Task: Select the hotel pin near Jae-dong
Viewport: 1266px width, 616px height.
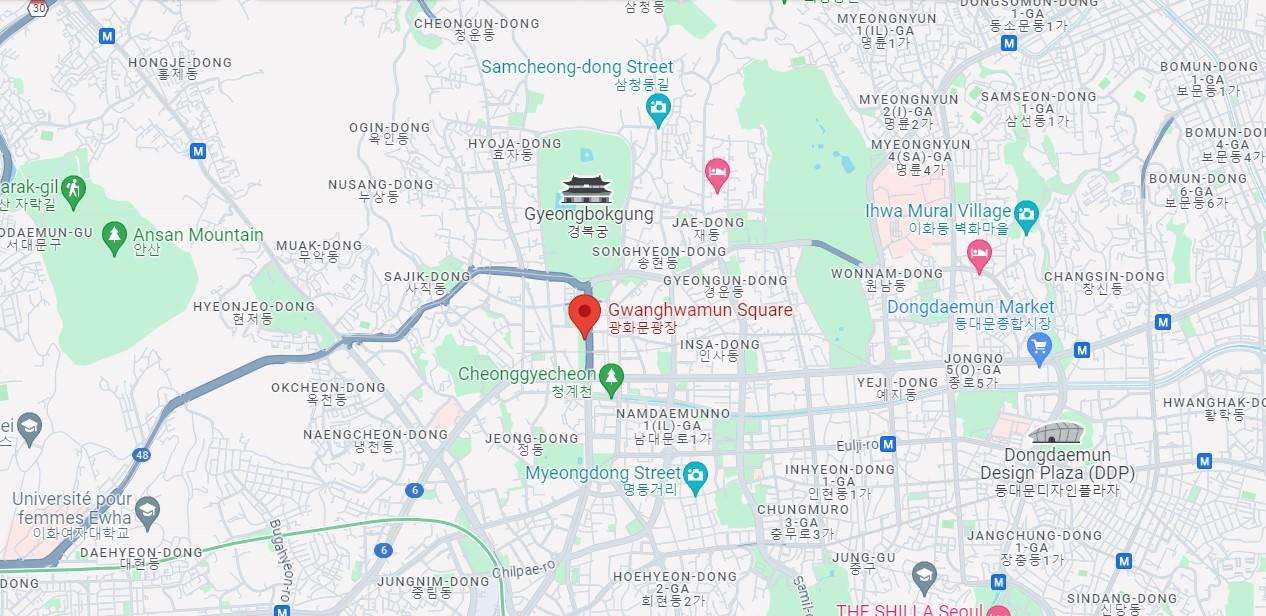Action: (717, 173)
